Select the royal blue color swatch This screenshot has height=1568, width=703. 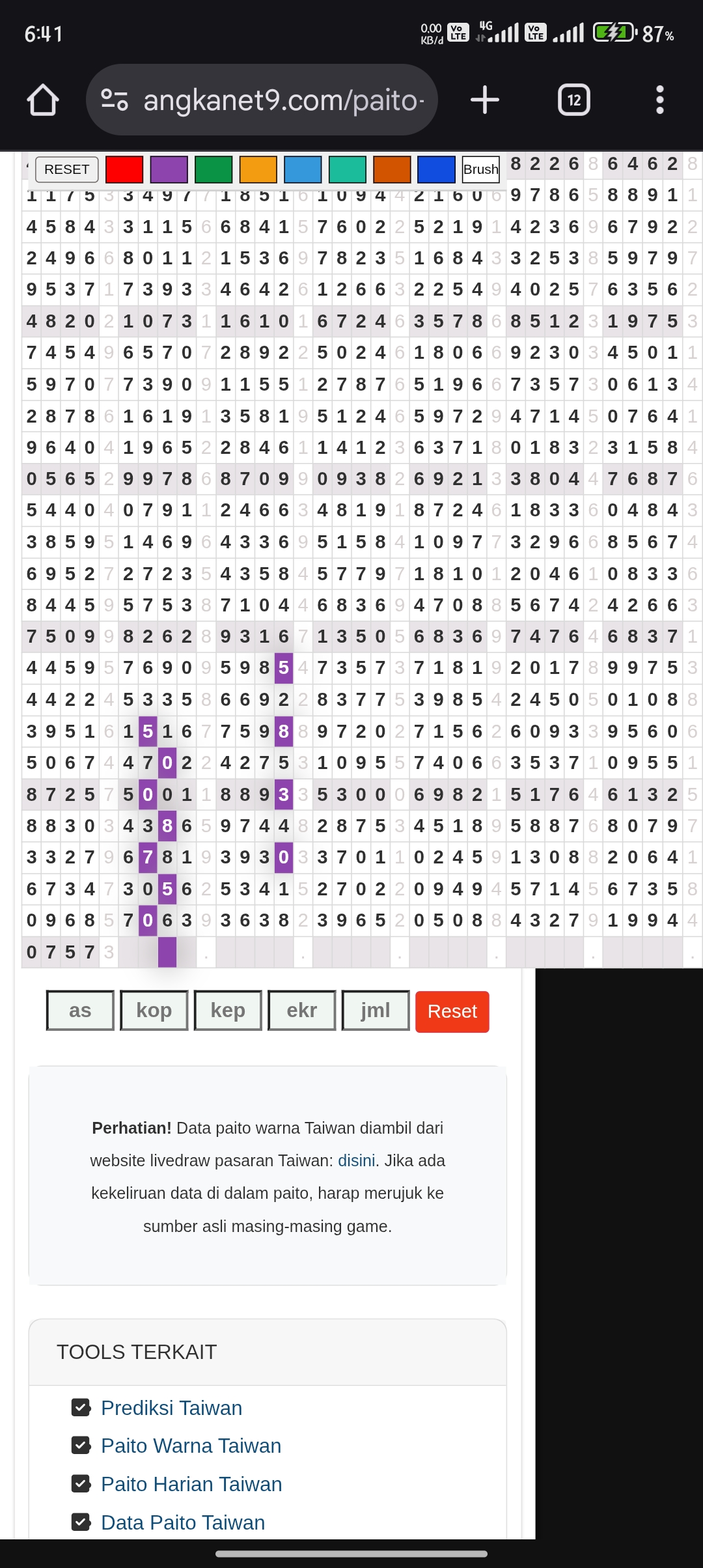(x=436, y=169)
